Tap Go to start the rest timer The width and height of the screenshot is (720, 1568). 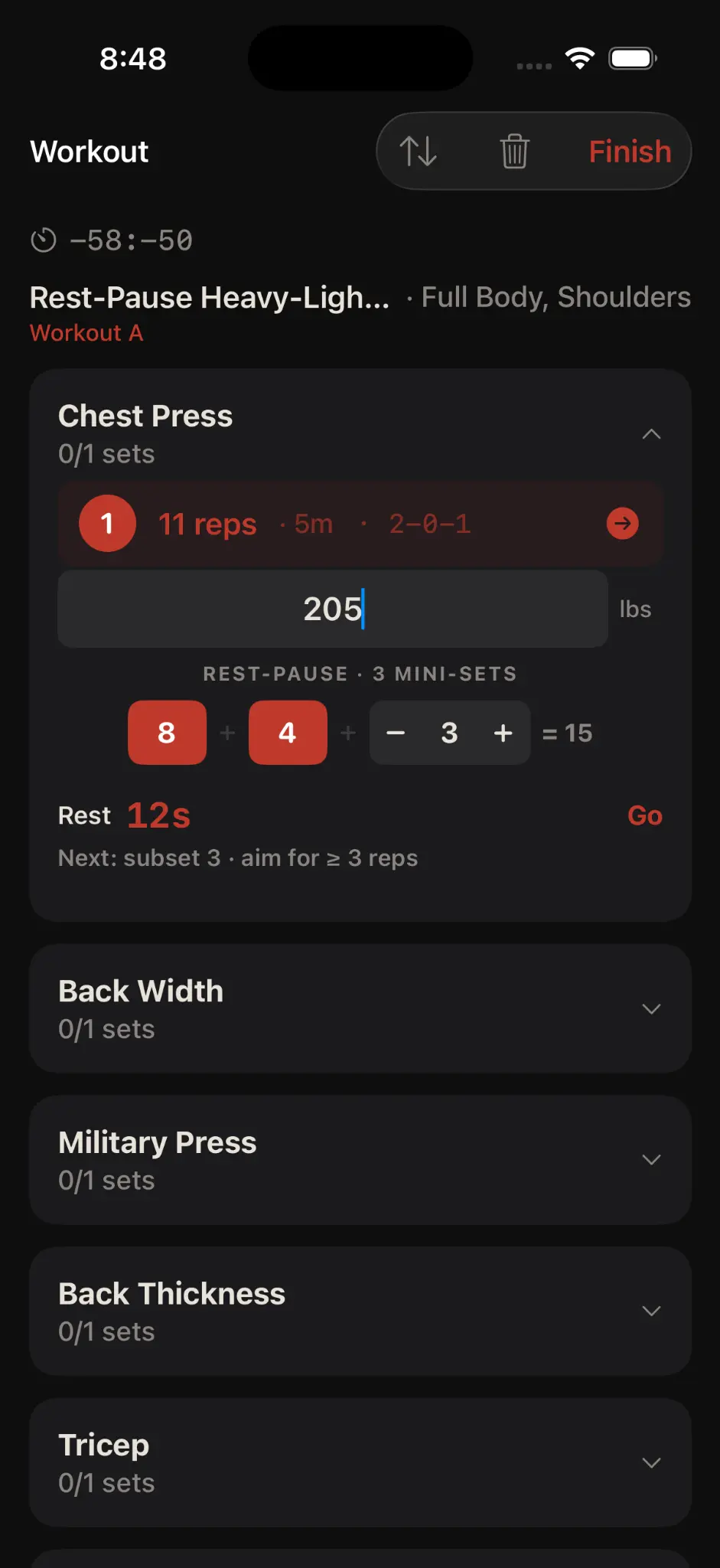644,815
